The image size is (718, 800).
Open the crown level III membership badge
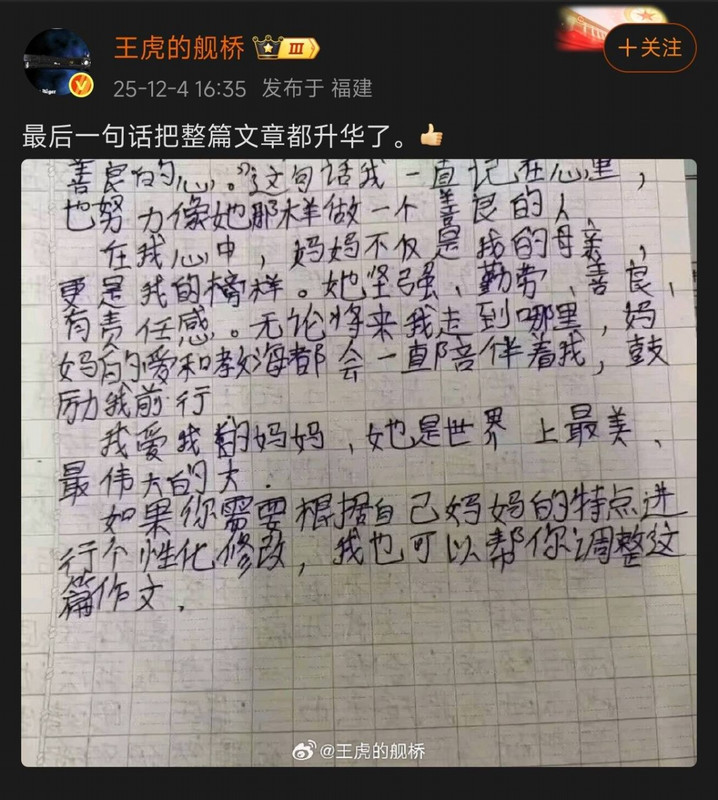(286, 47)
